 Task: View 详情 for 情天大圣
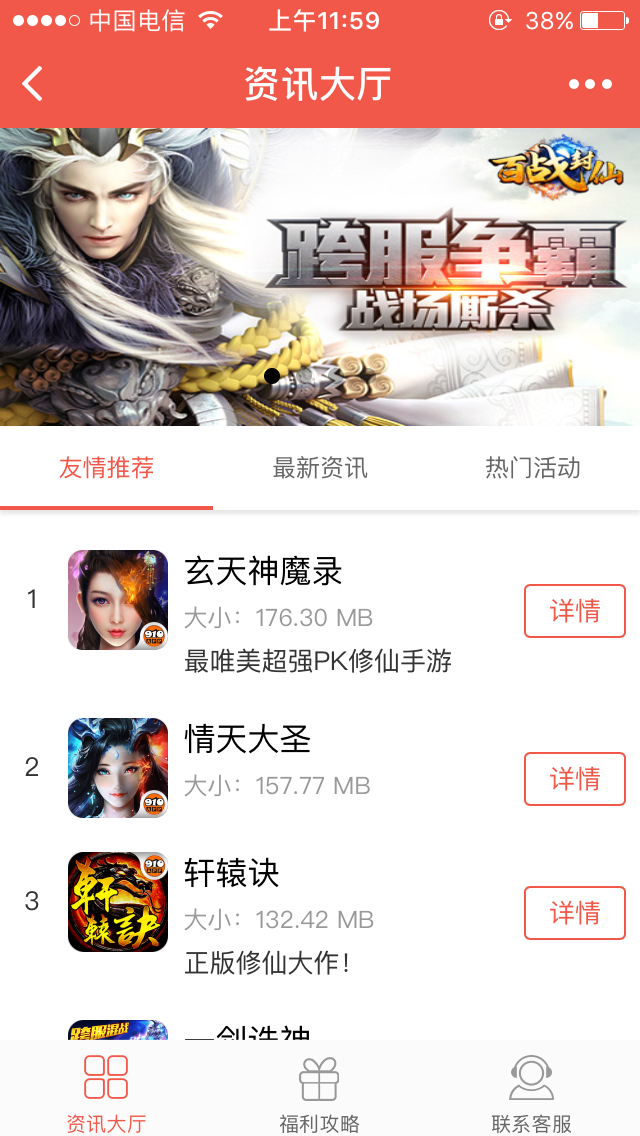coord(575,779)
